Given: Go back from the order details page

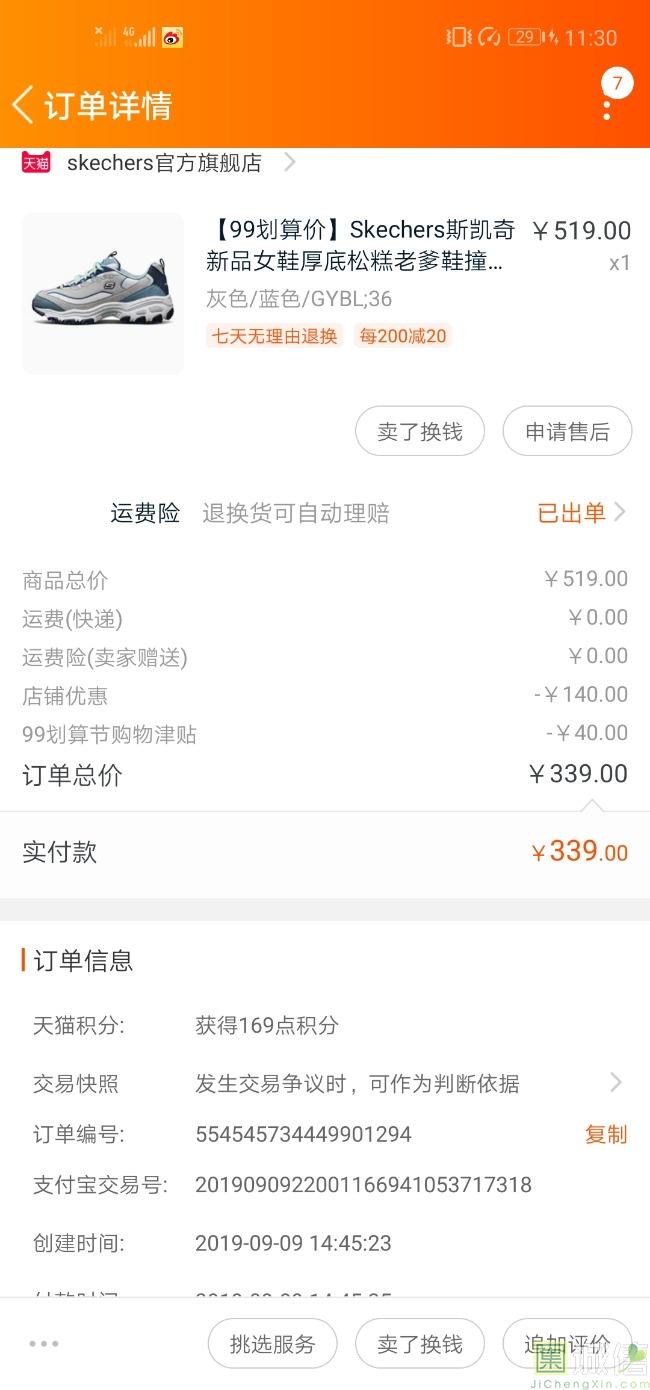Looking at the screenshot, I should pyautogui.click(x=24, y=104).
